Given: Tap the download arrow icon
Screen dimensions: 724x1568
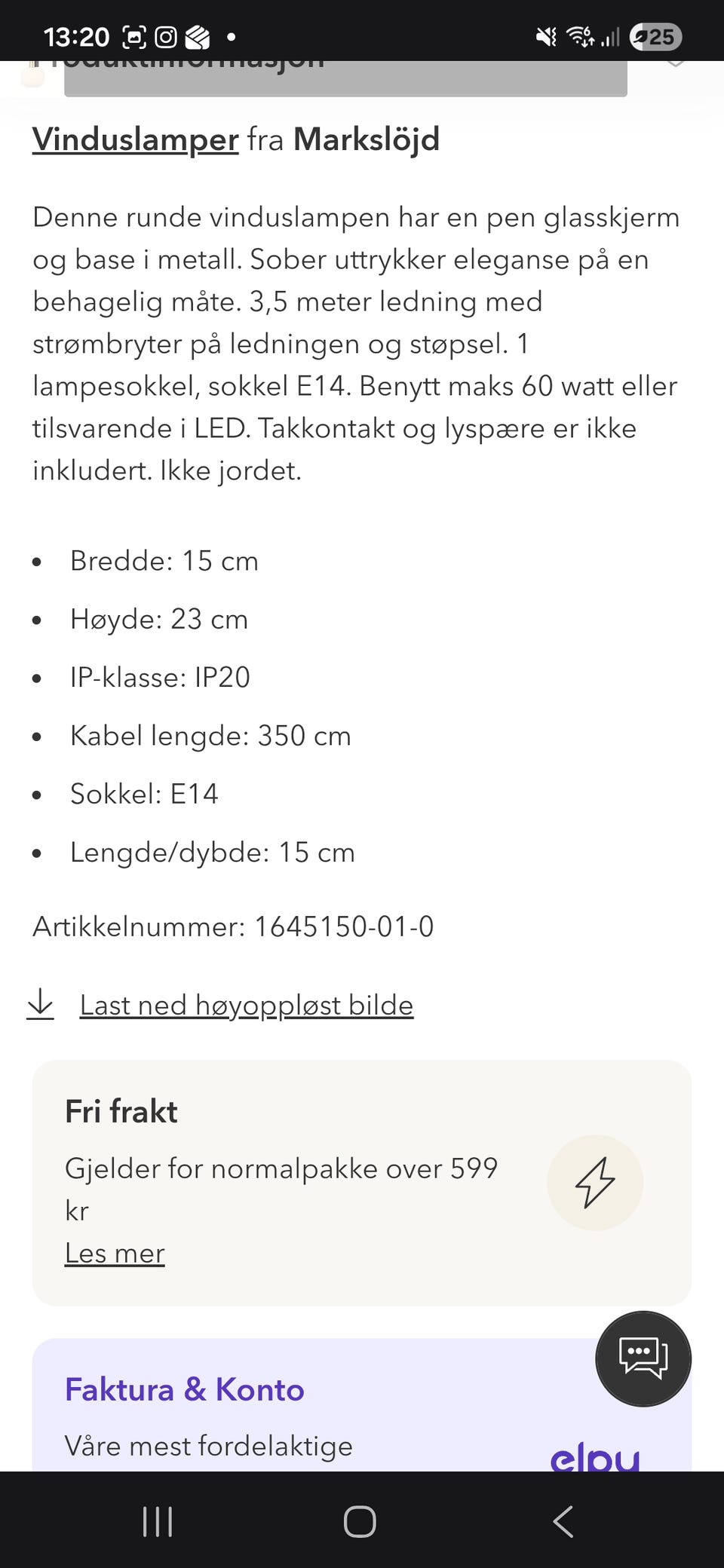Looking at the screenshot, I should coord(41,1004).
